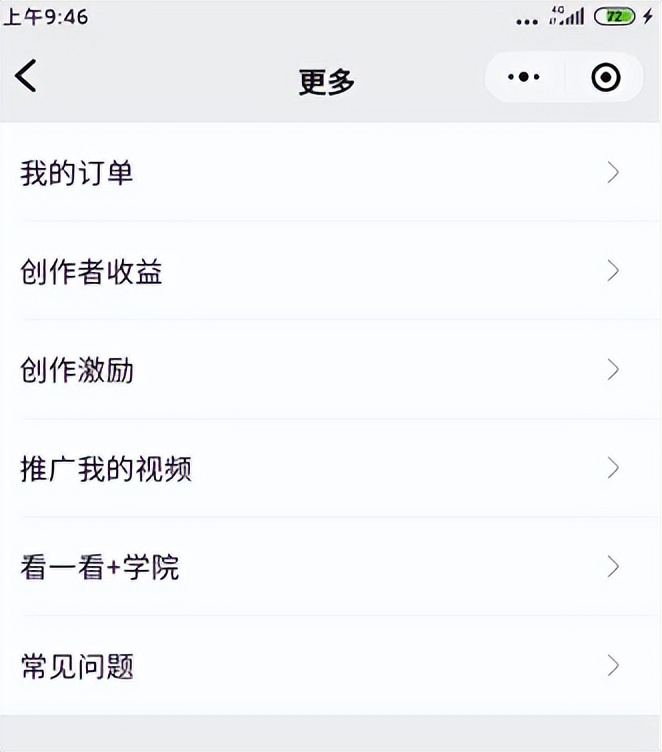Select 创作激励

click(330, 370)
